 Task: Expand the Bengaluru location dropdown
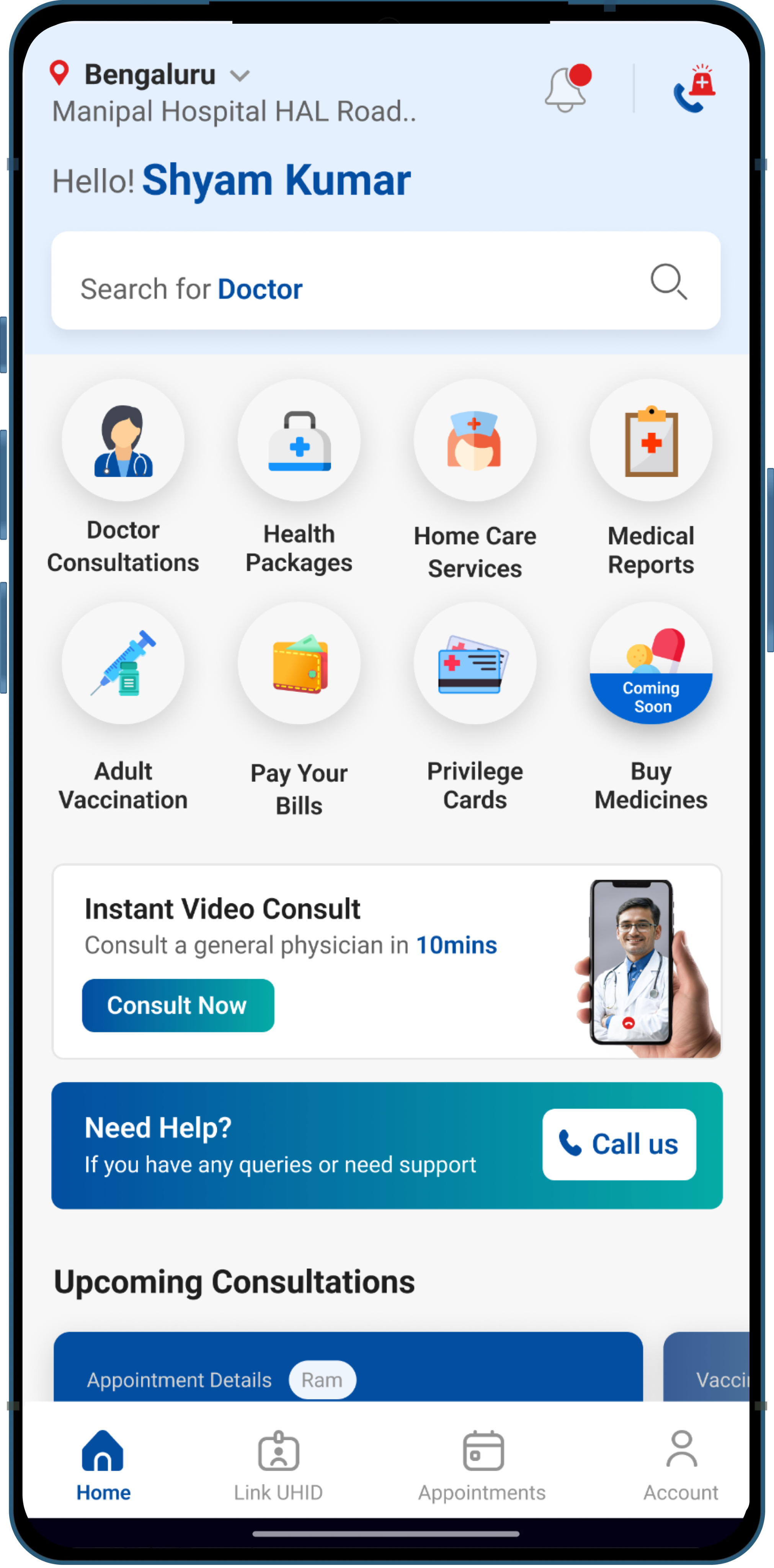[240, 76]
